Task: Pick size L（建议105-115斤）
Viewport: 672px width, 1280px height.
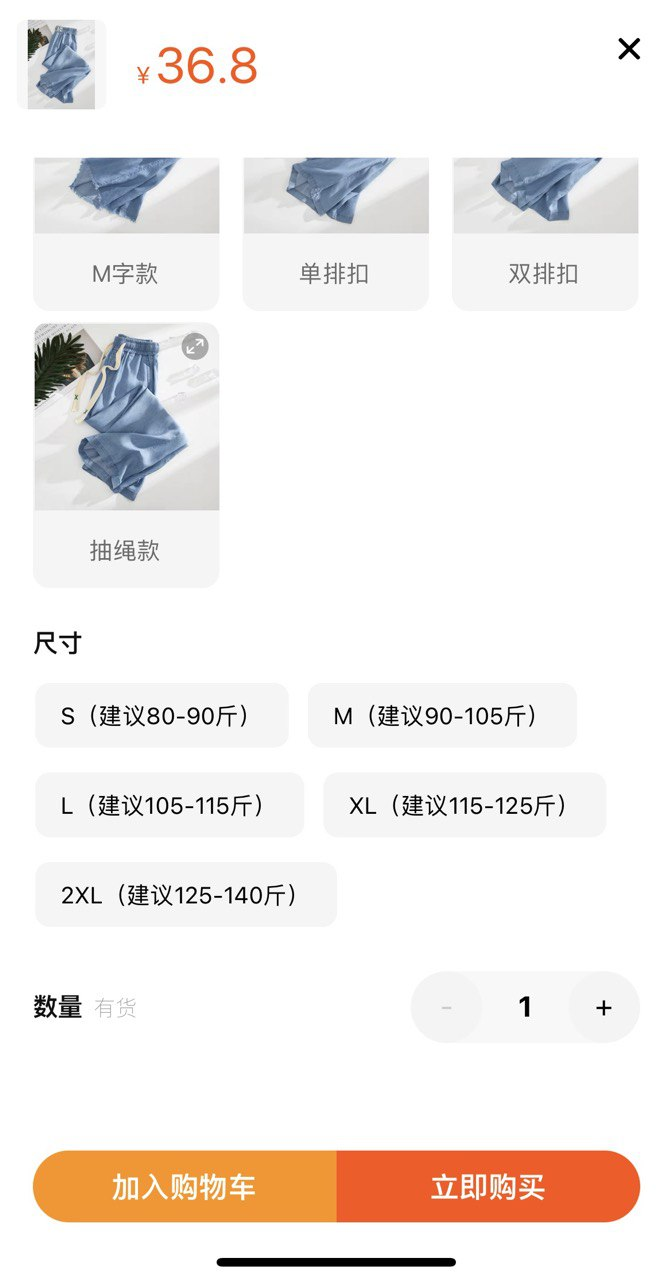Action: [169, 805]
